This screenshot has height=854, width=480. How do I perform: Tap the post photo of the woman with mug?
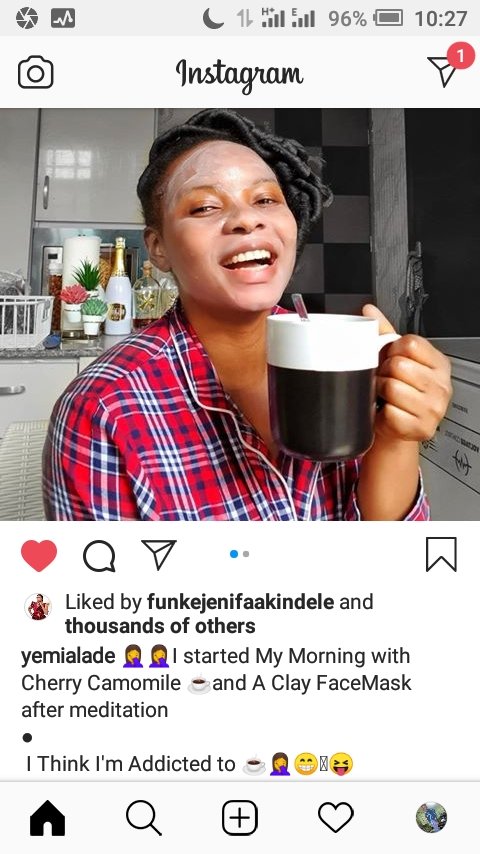pos(240,314)
